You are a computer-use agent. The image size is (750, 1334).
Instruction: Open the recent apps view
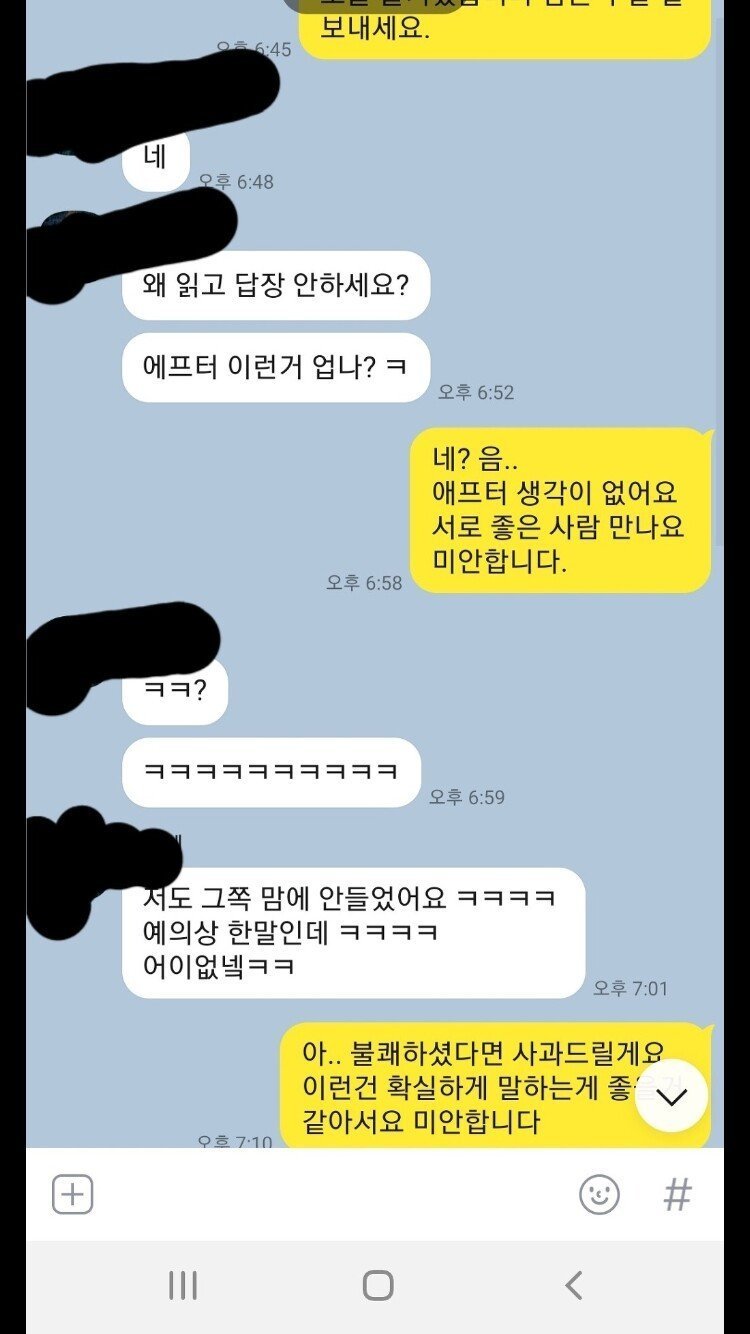(183, 1285)
